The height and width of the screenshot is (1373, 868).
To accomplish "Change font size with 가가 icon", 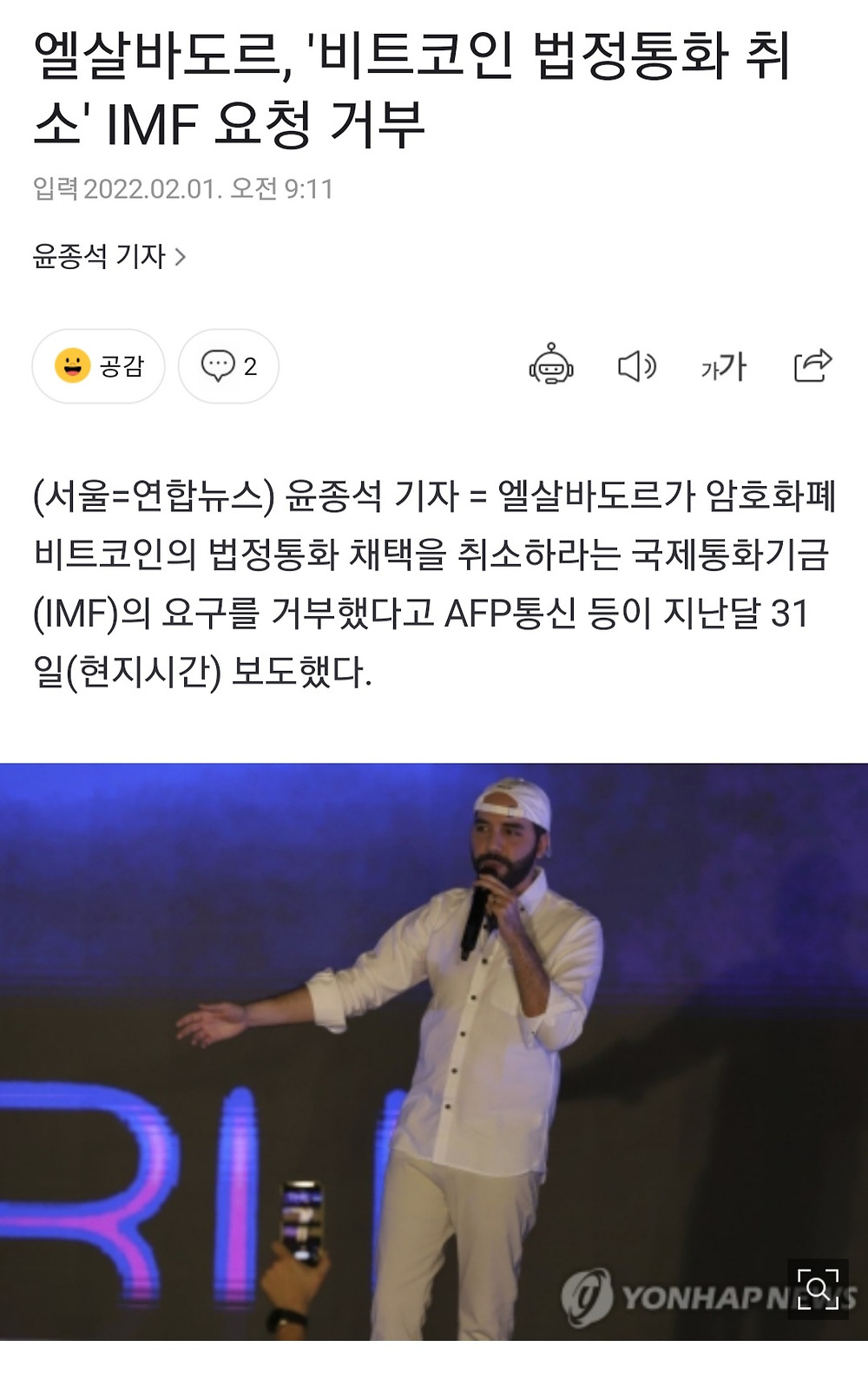I will pos(723,366).
